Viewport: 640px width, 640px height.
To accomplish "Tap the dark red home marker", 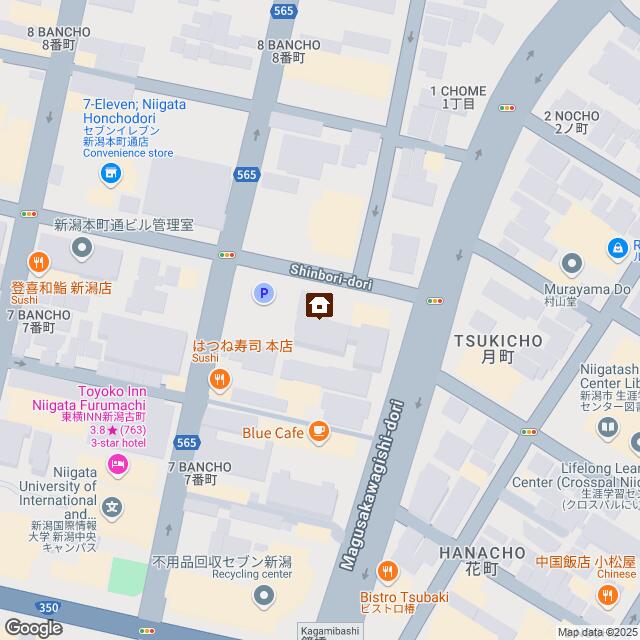I will (x=320, y=305).
